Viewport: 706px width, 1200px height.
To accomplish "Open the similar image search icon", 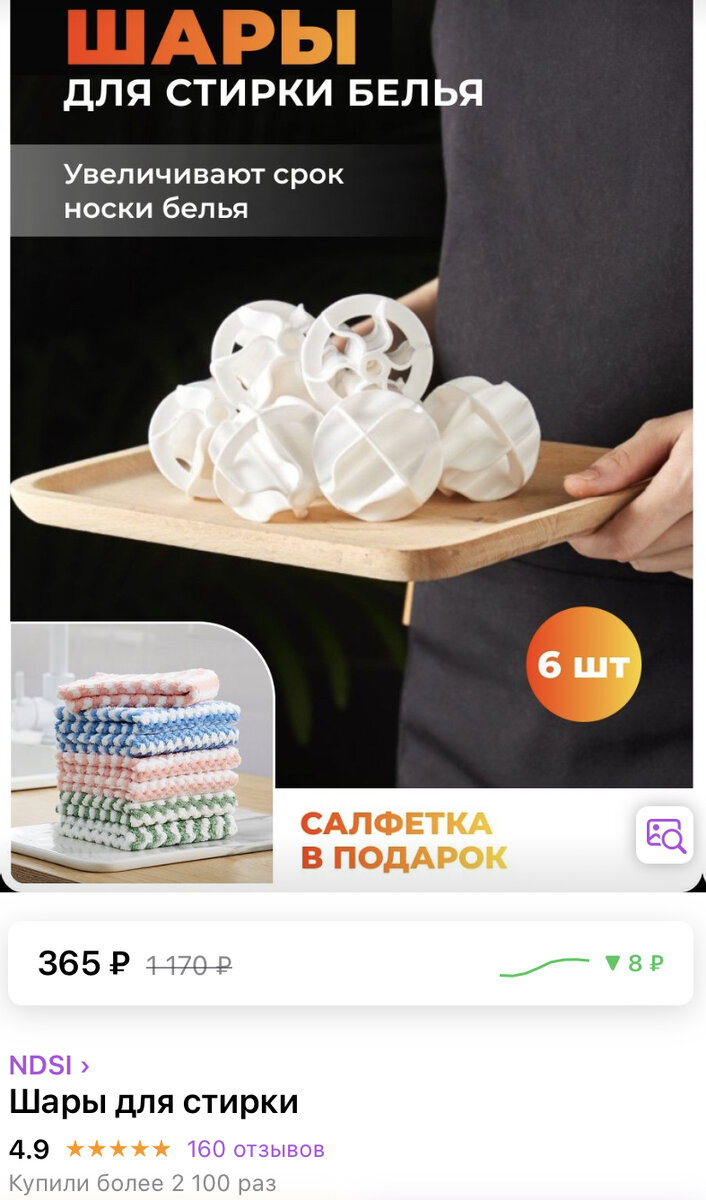I will point(664,835).
